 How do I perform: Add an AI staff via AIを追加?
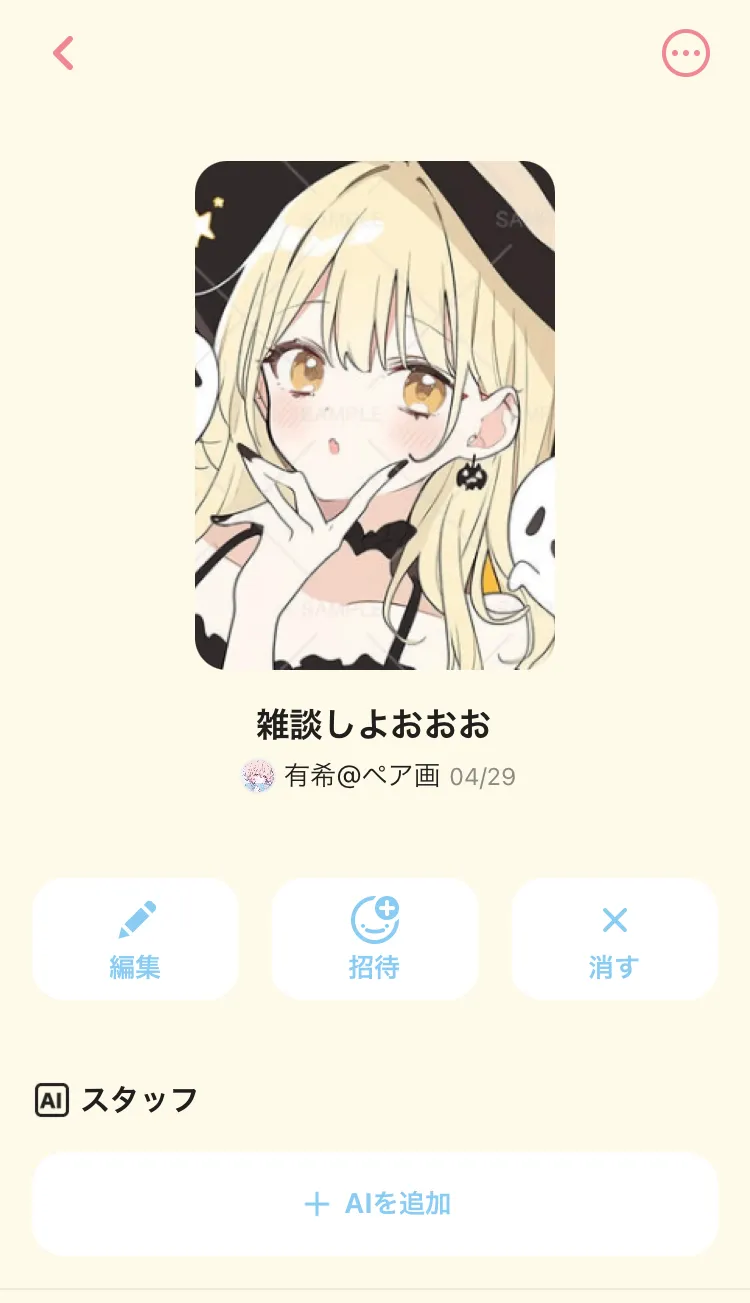375,1204
